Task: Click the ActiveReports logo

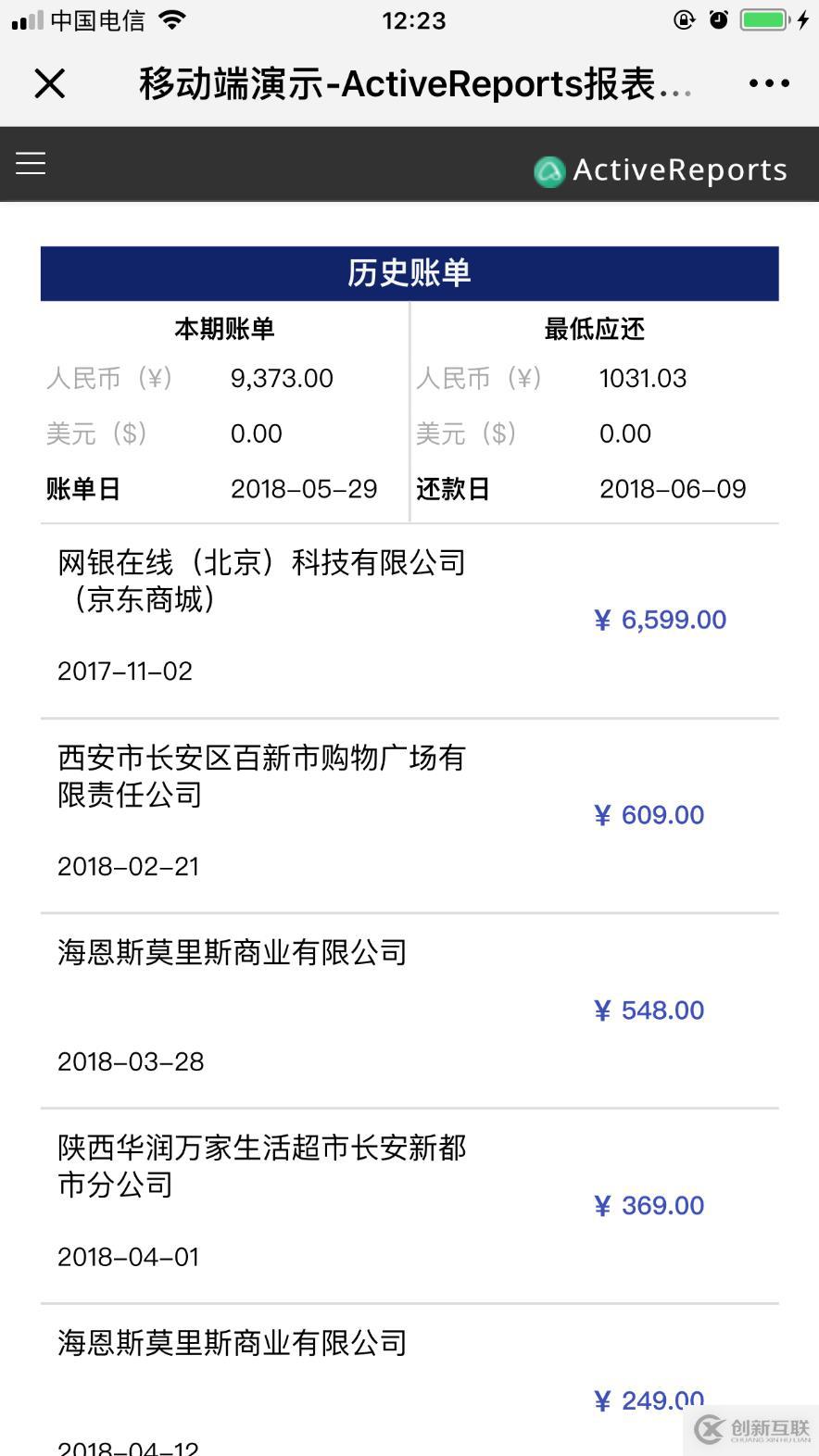Action: click(548, 169)
